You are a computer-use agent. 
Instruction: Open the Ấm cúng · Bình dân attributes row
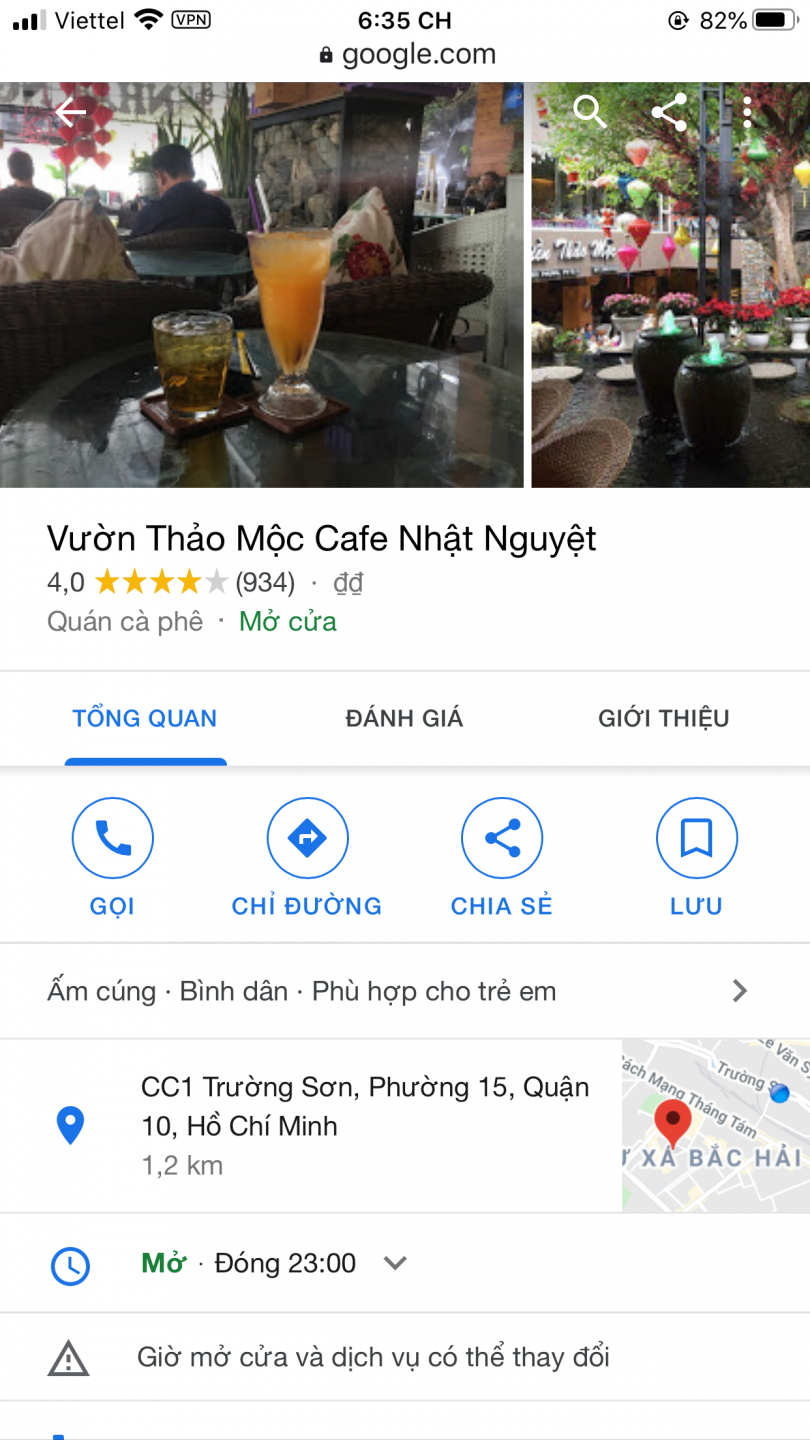(400, 991)
